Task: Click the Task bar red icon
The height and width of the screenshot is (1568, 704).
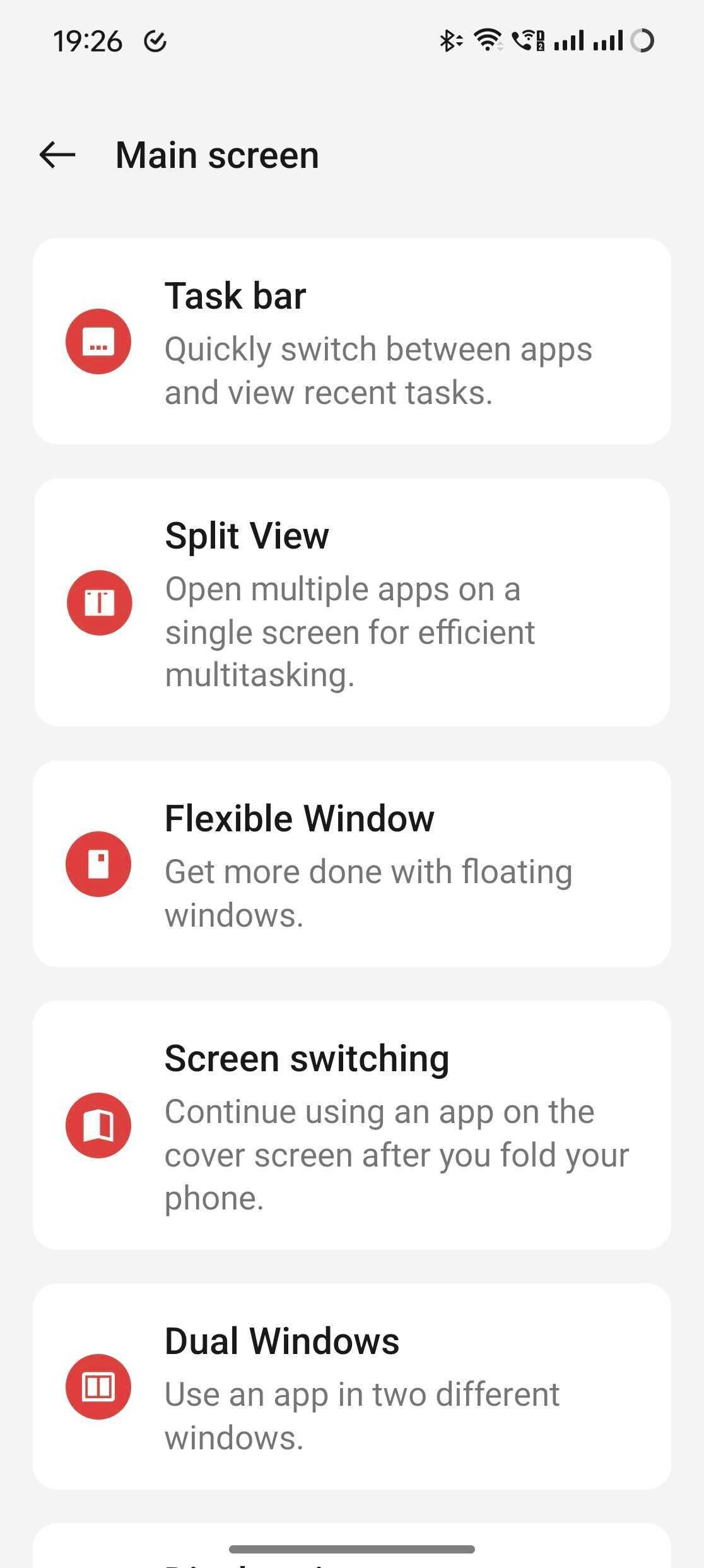Action: point(98,341)
